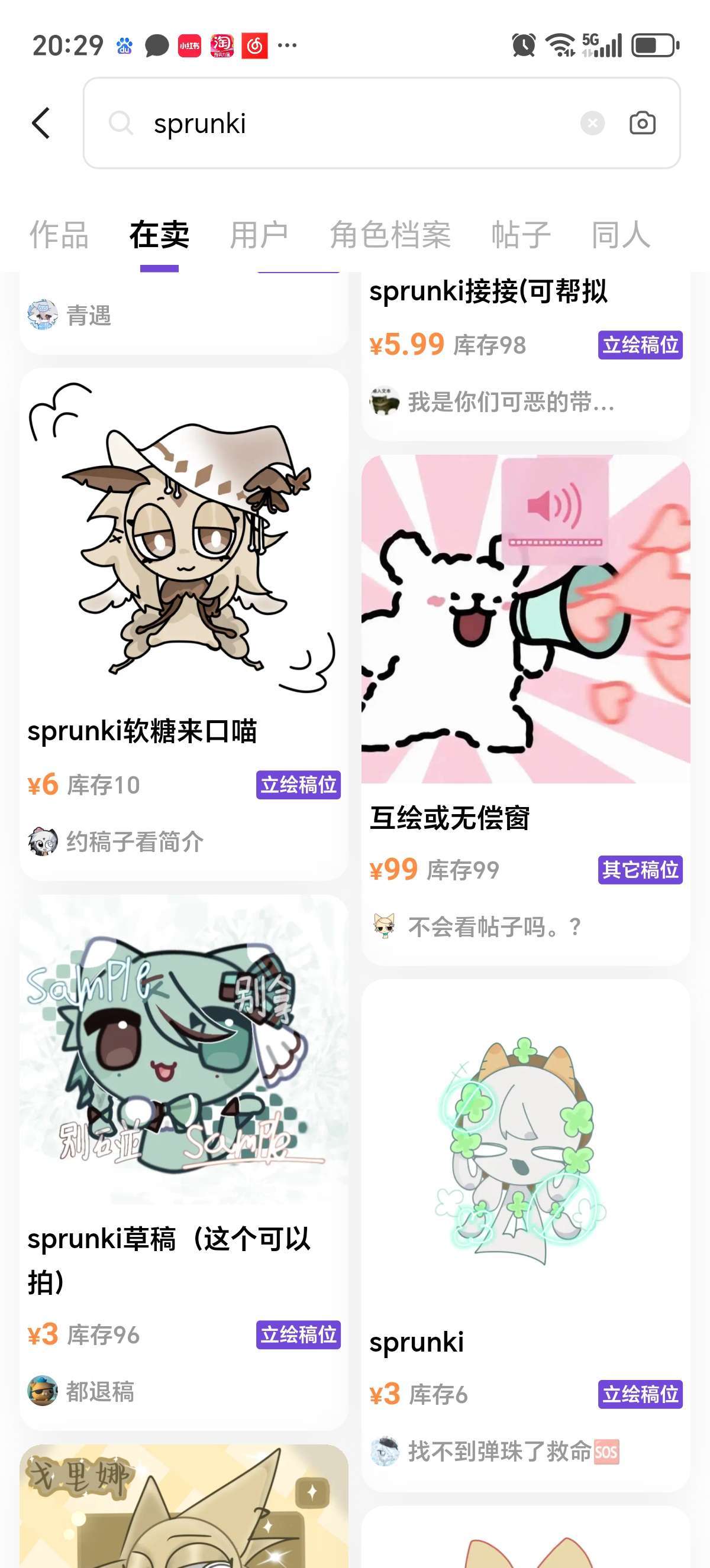Open camera image search

[642, 123]
